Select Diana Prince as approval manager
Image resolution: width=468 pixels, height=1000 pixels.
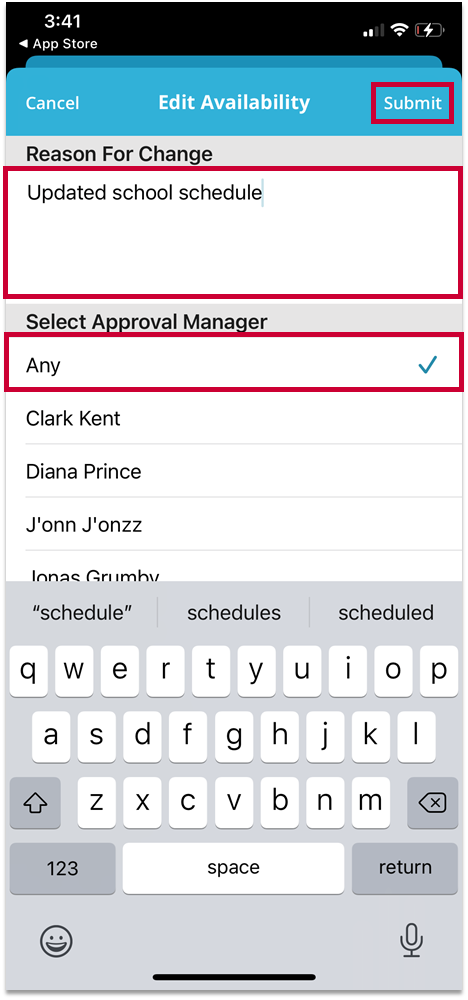click(x=233, y=471)
